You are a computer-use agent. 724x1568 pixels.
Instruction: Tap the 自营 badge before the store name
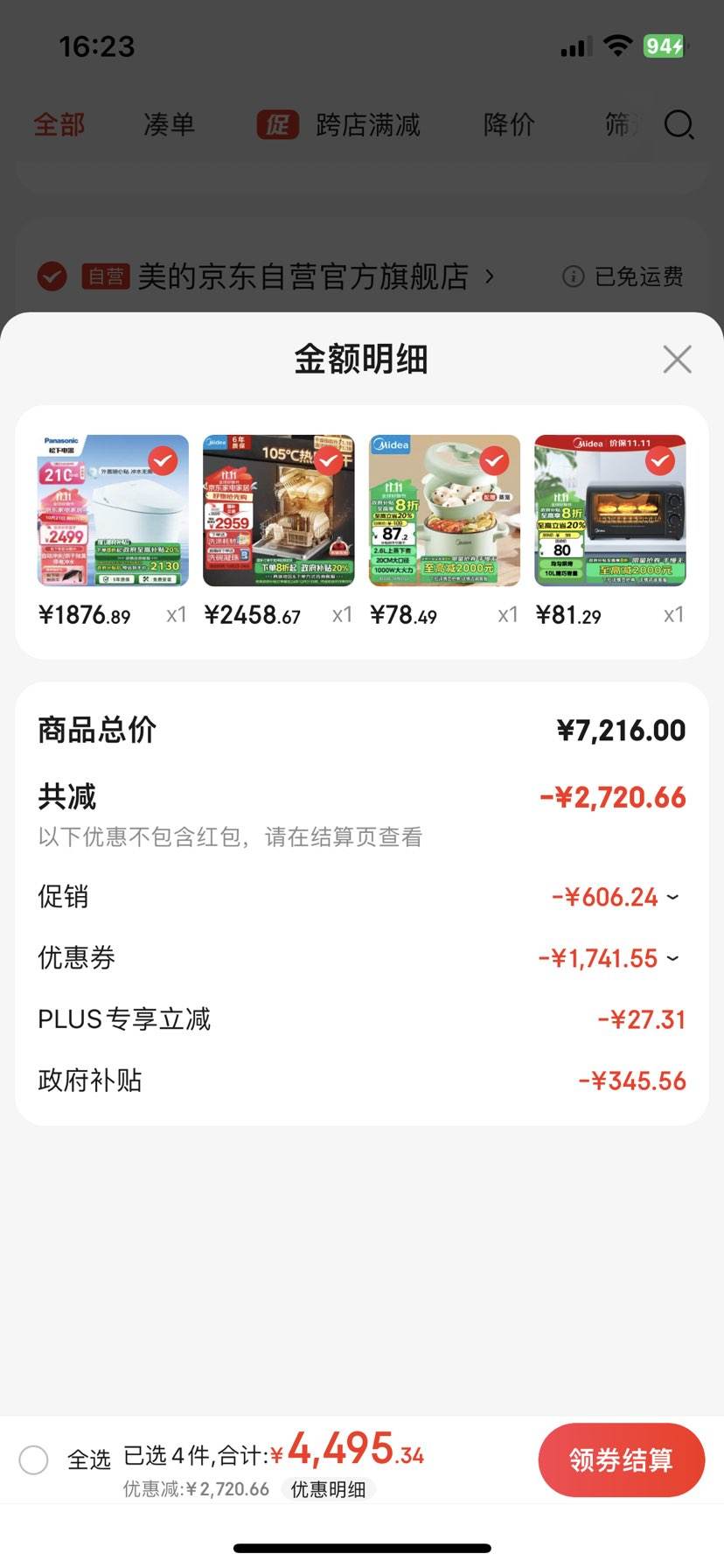[x=105, y=276]
